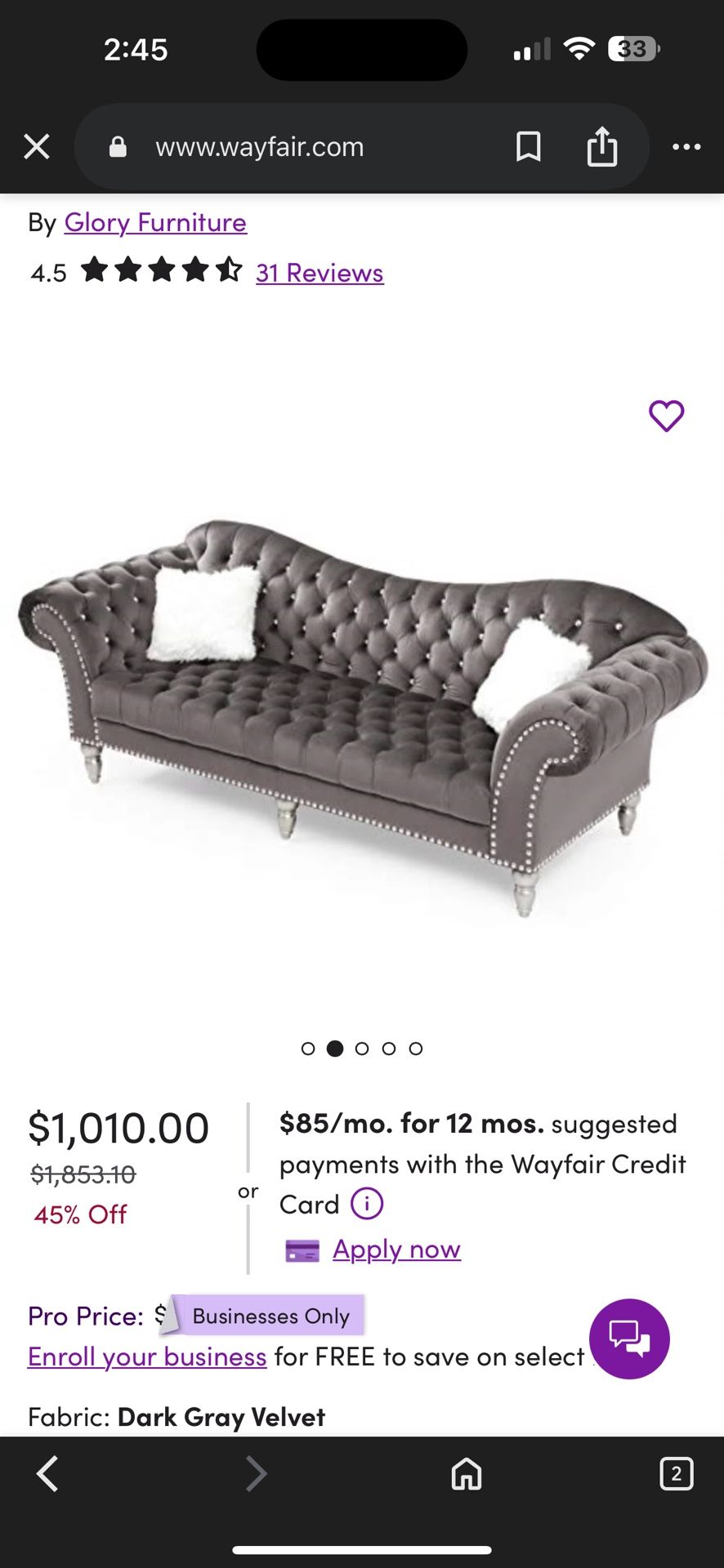Image resolution: width=724 pixels, height=1568 pixels.
Task: Tap Apply now for Wayfair Credit Card
Action: pos(396,1249)
